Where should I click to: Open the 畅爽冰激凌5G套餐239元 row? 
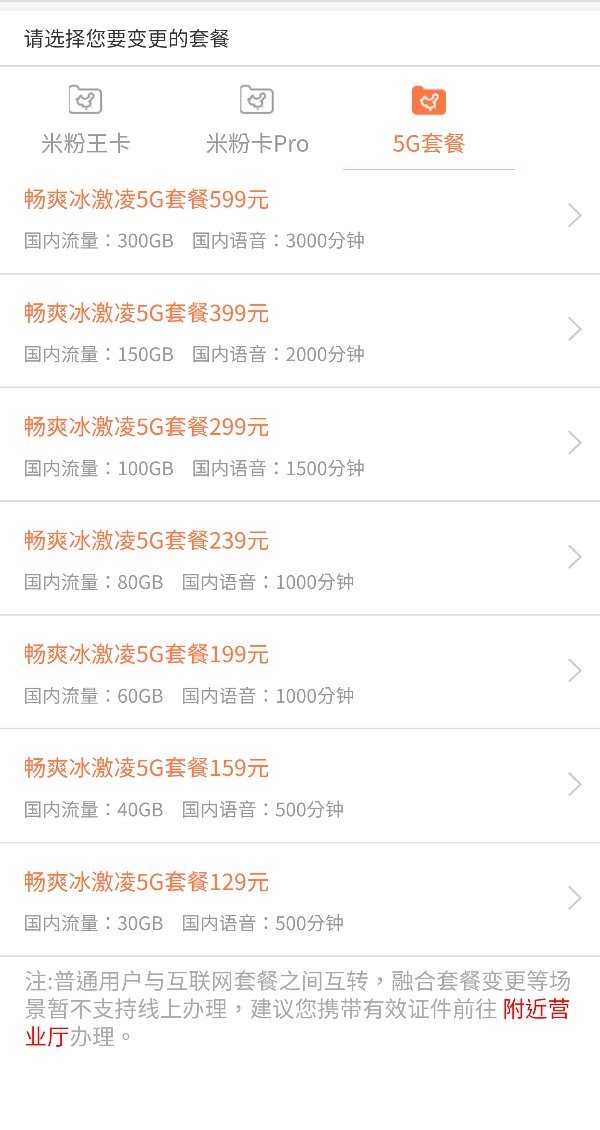click(300, 559)
